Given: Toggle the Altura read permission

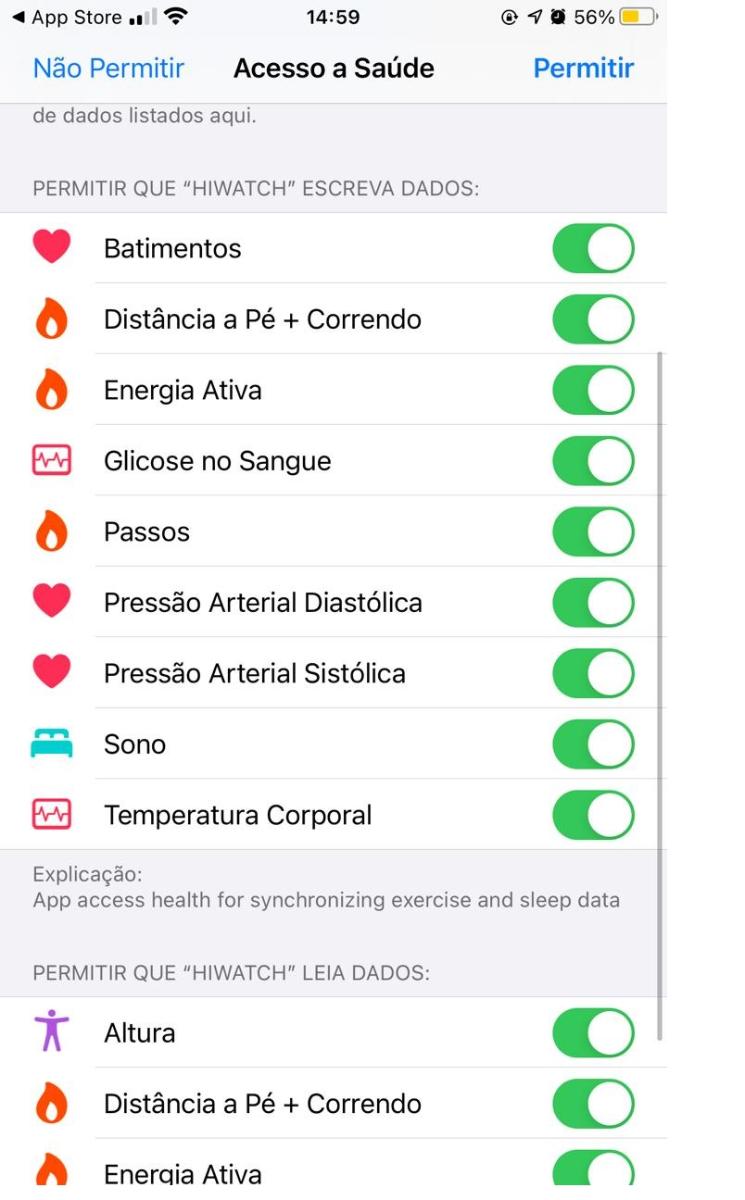Looking at the screenshot, I should point(593,1033).
